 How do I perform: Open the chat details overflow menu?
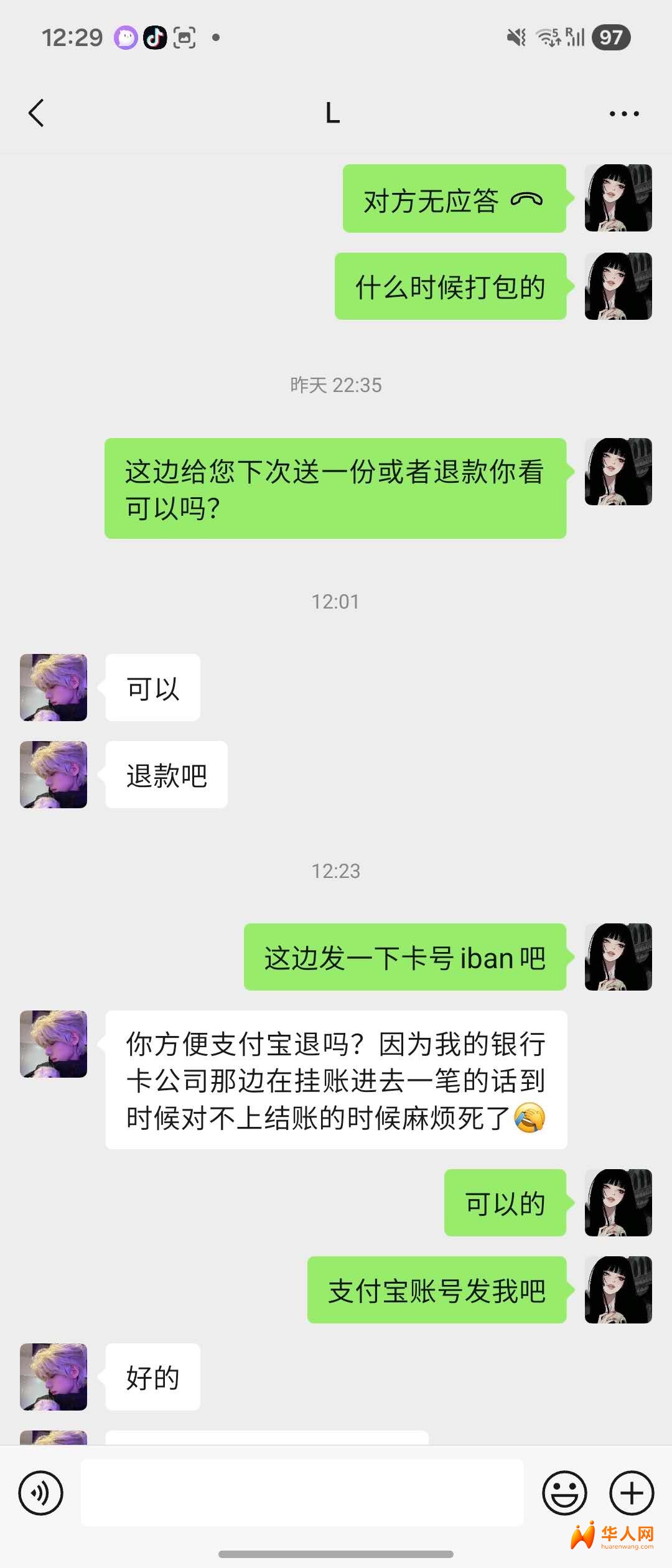pos(623,114)
